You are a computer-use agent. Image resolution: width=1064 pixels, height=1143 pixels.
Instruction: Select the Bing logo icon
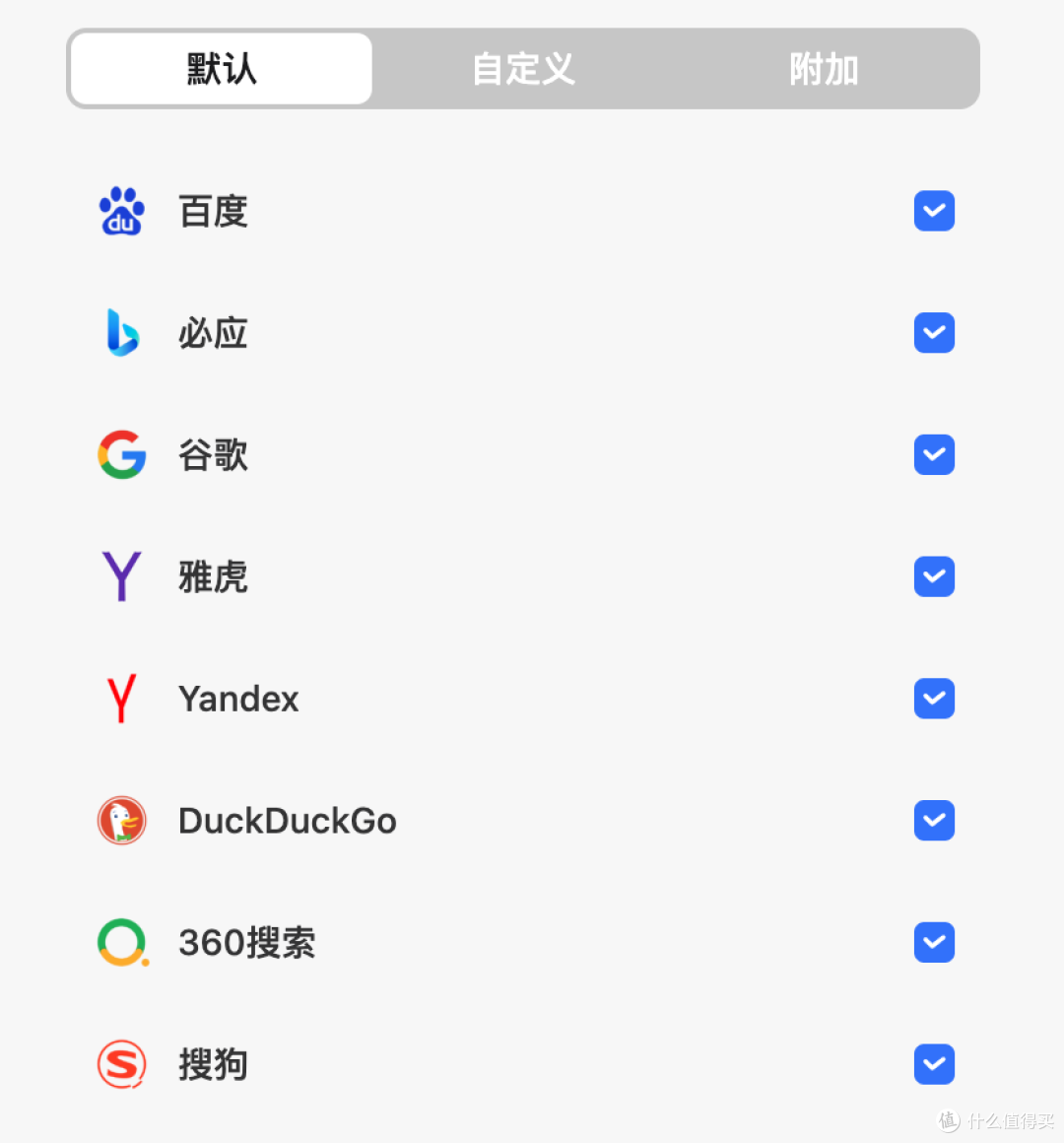[x=121, y=332]
